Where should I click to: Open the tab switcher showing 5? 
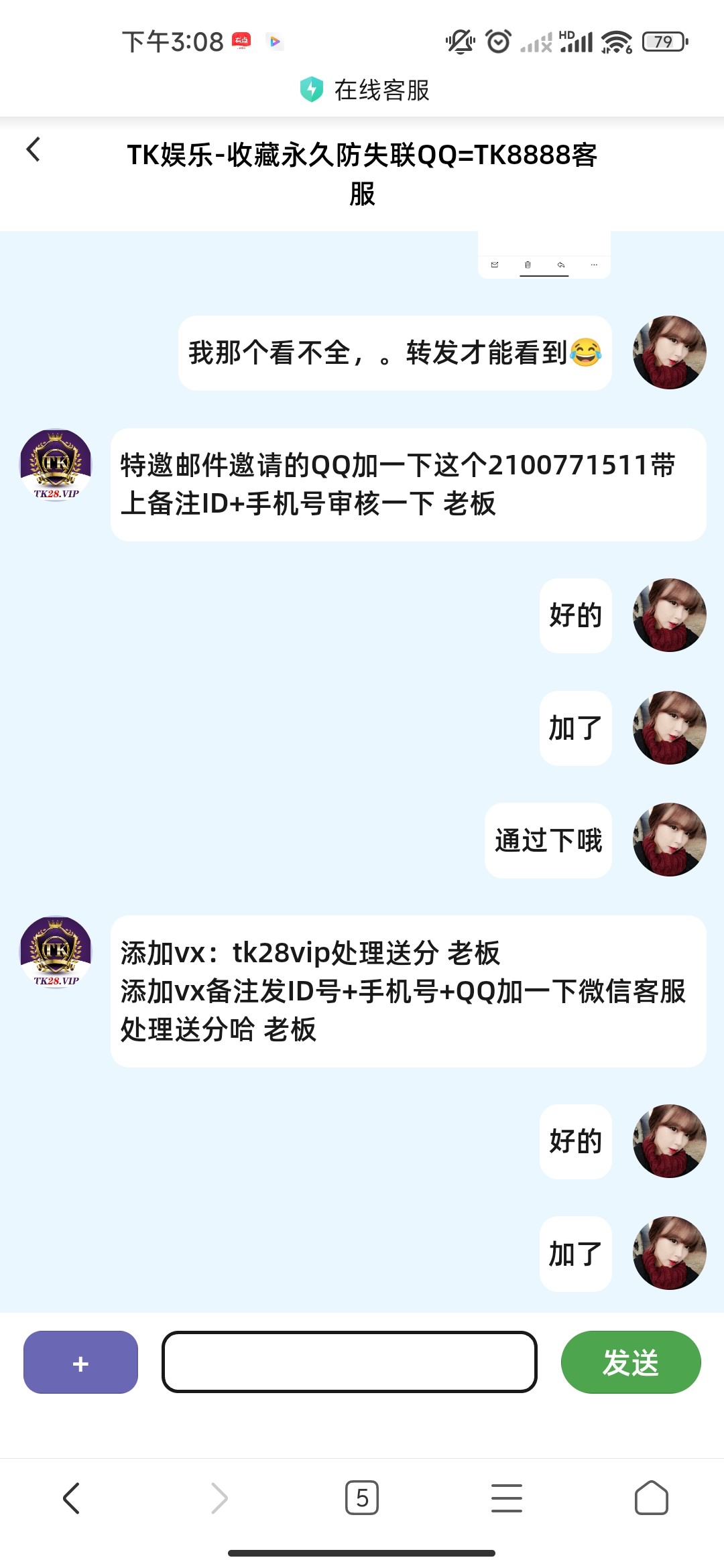(362, 1498)
